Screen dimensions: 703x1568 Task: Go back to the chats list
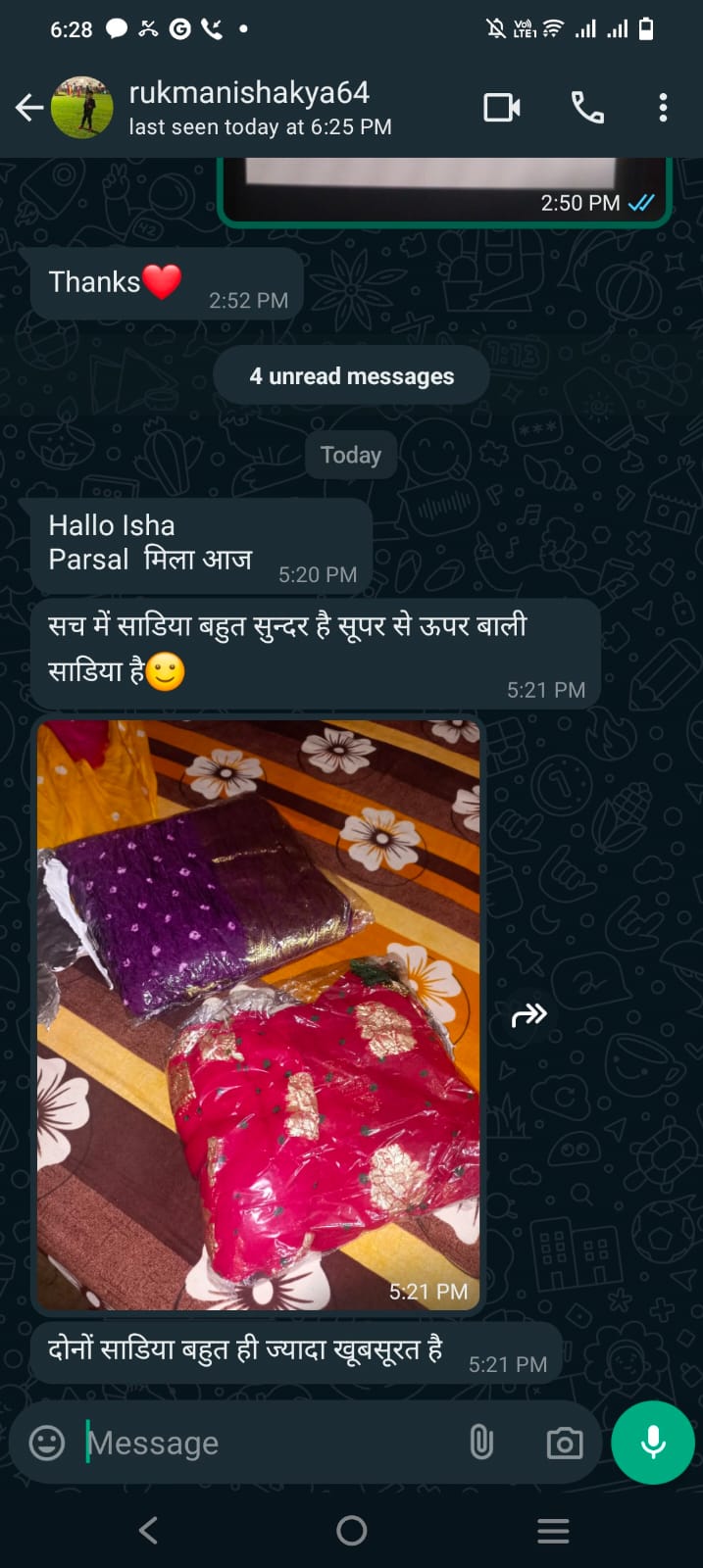click(x=29, y=108)
